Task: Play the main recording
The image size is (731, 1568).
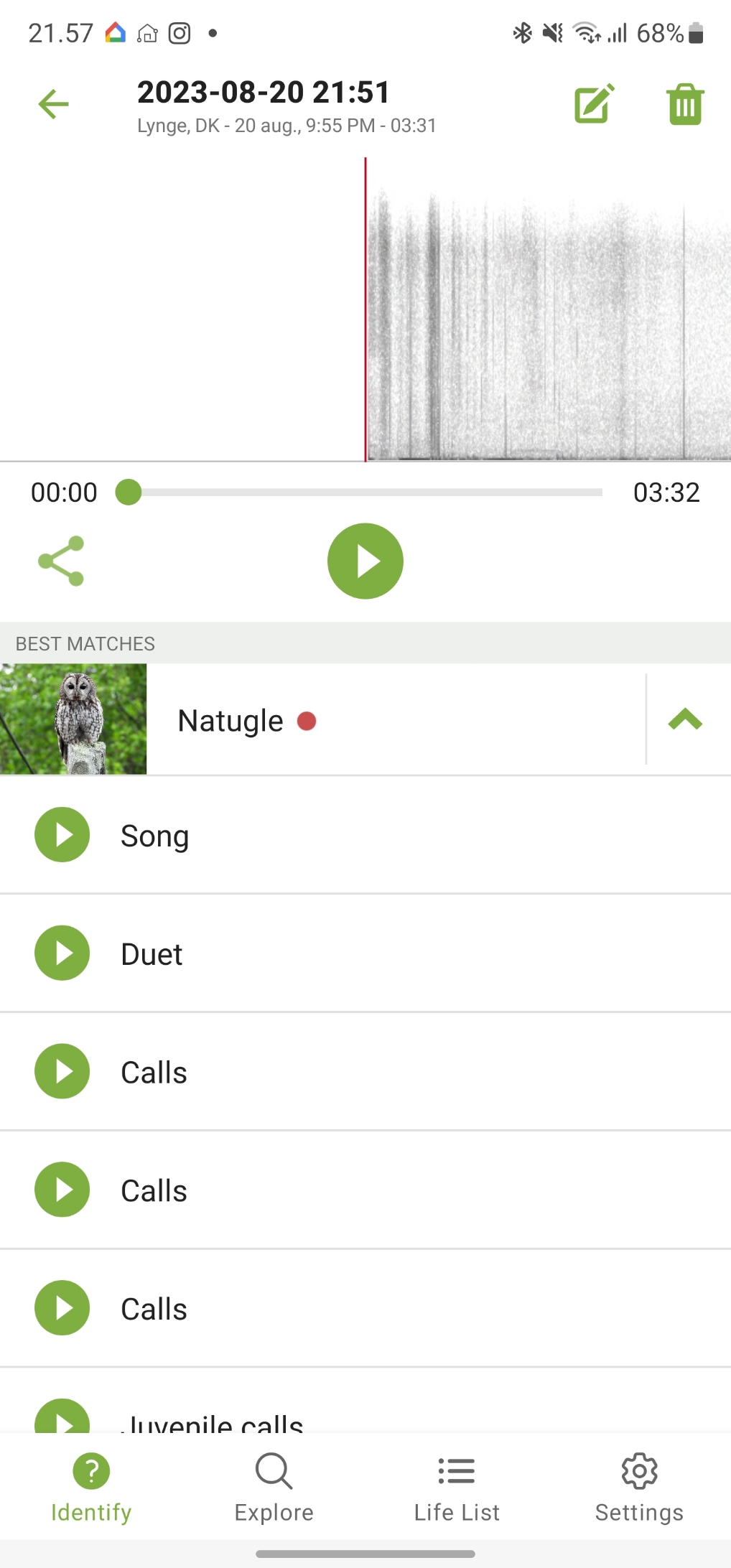Action: click(365, 561)
